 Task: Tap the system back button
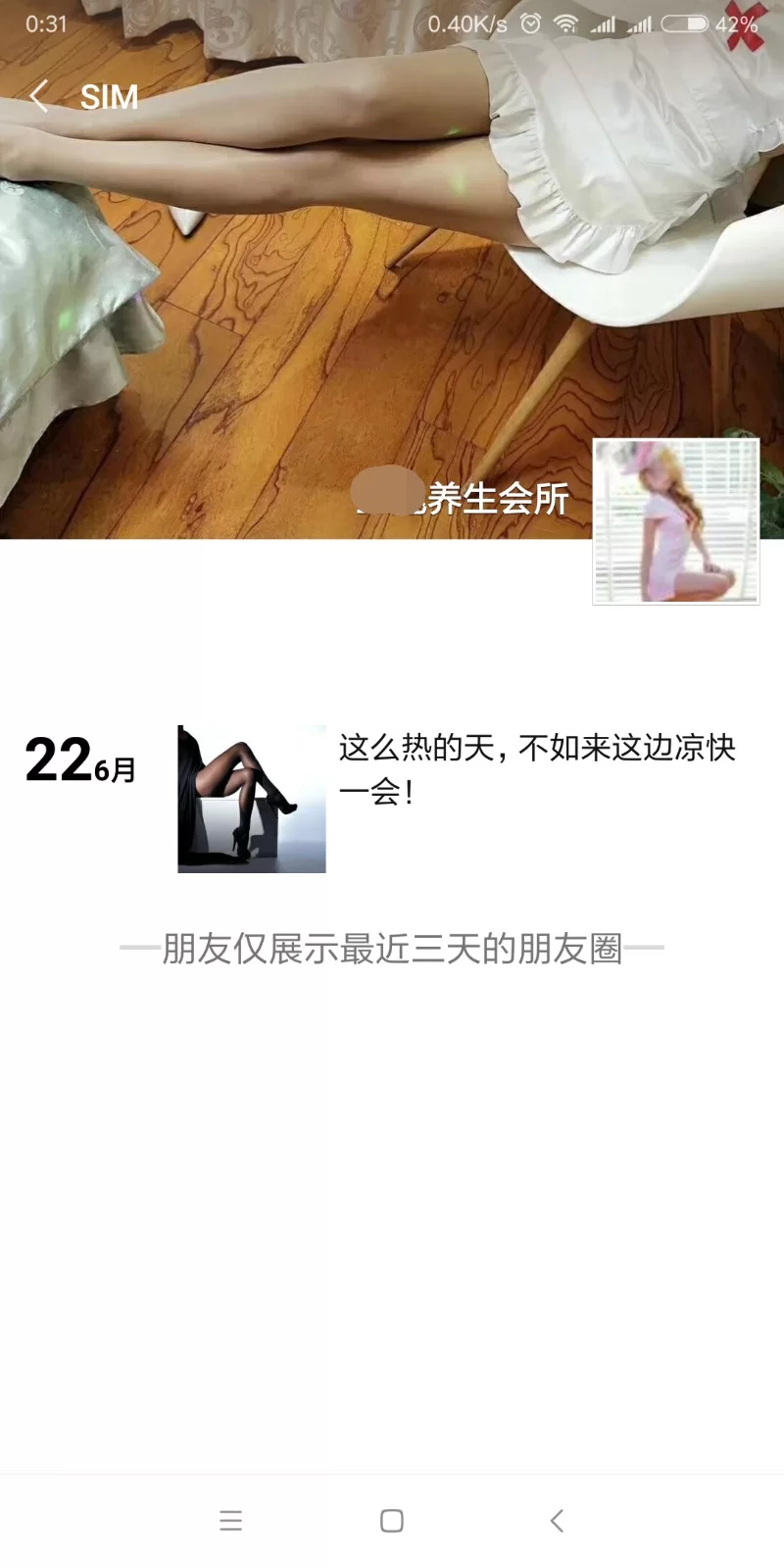click(557, 1520)
